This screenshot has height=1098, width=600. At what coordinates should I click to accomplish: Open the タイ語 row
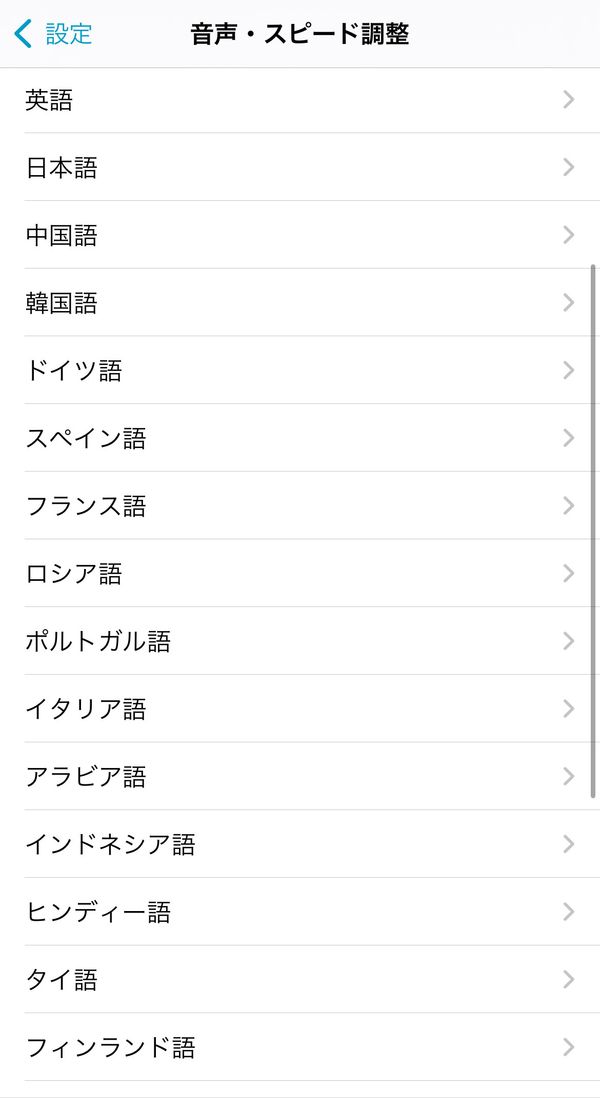pos(300,980)
